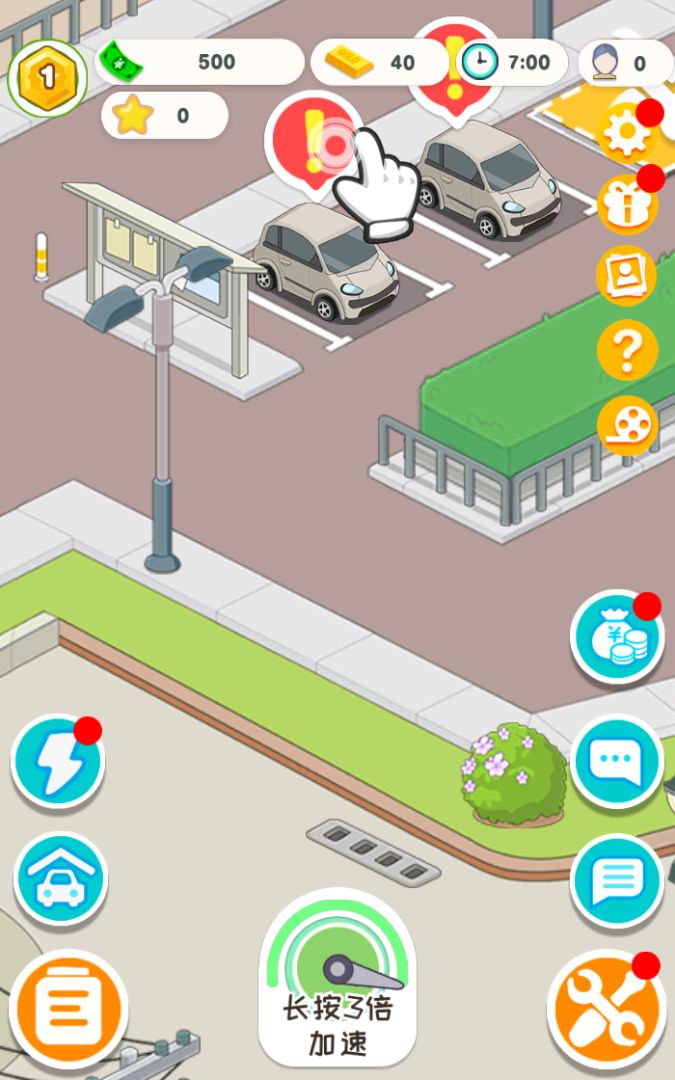This screenshot has width=675, height=1080.
Task: Open the photo album icon
Action: (x=627, y=276)
